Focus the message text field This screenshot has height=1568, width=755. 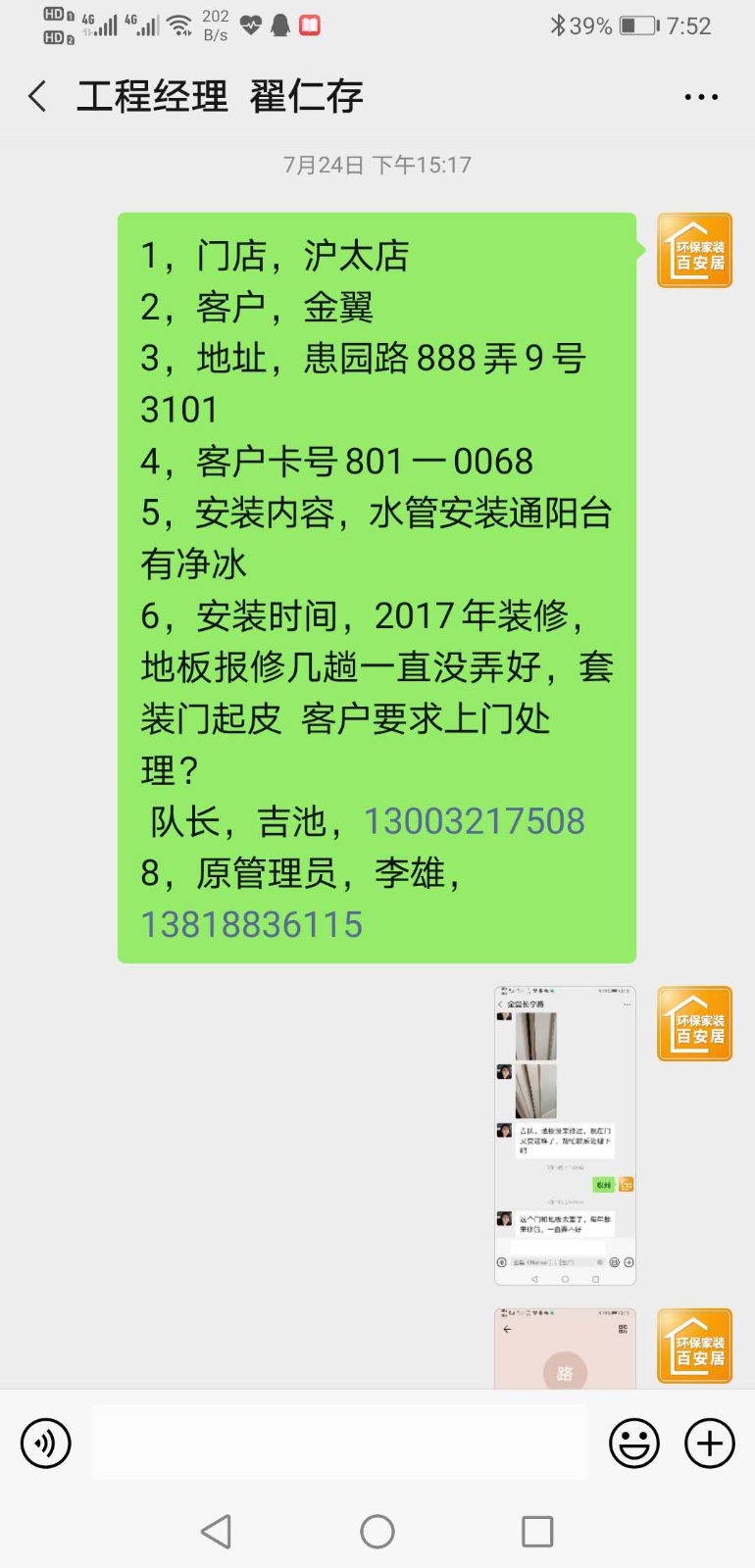339,1443
